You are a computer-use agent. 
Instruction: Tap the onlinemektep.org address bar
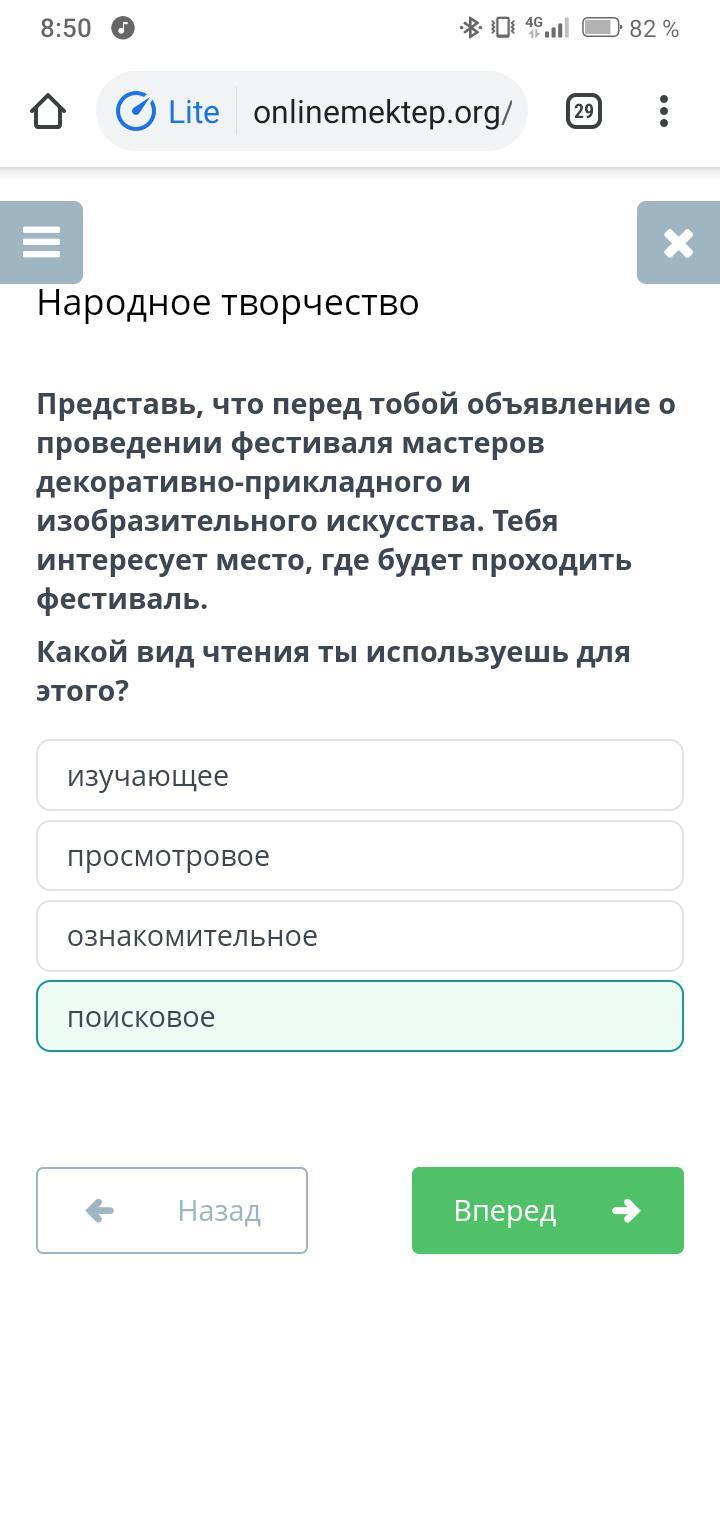click(382, 112)
